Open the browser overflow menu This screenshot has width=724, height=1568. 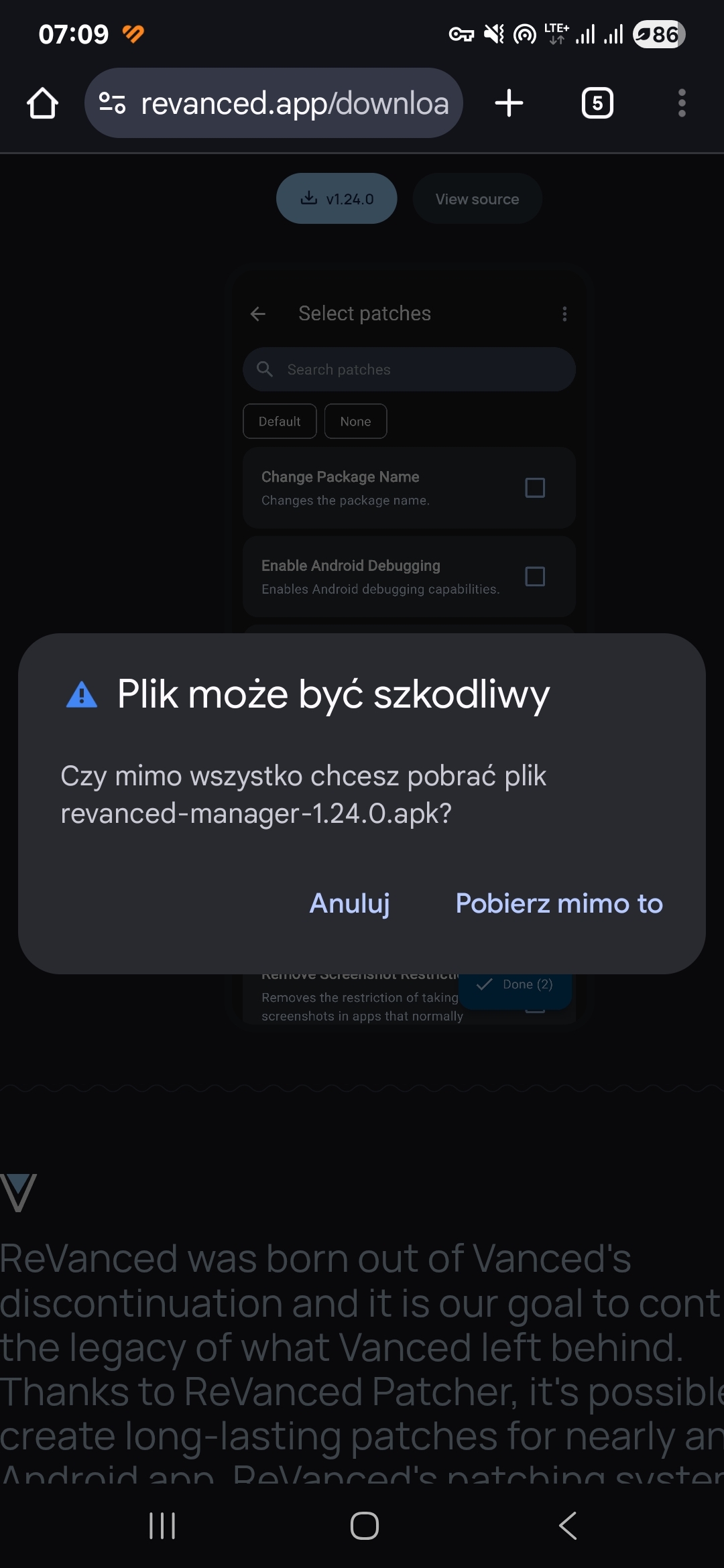tap(681, 103)
